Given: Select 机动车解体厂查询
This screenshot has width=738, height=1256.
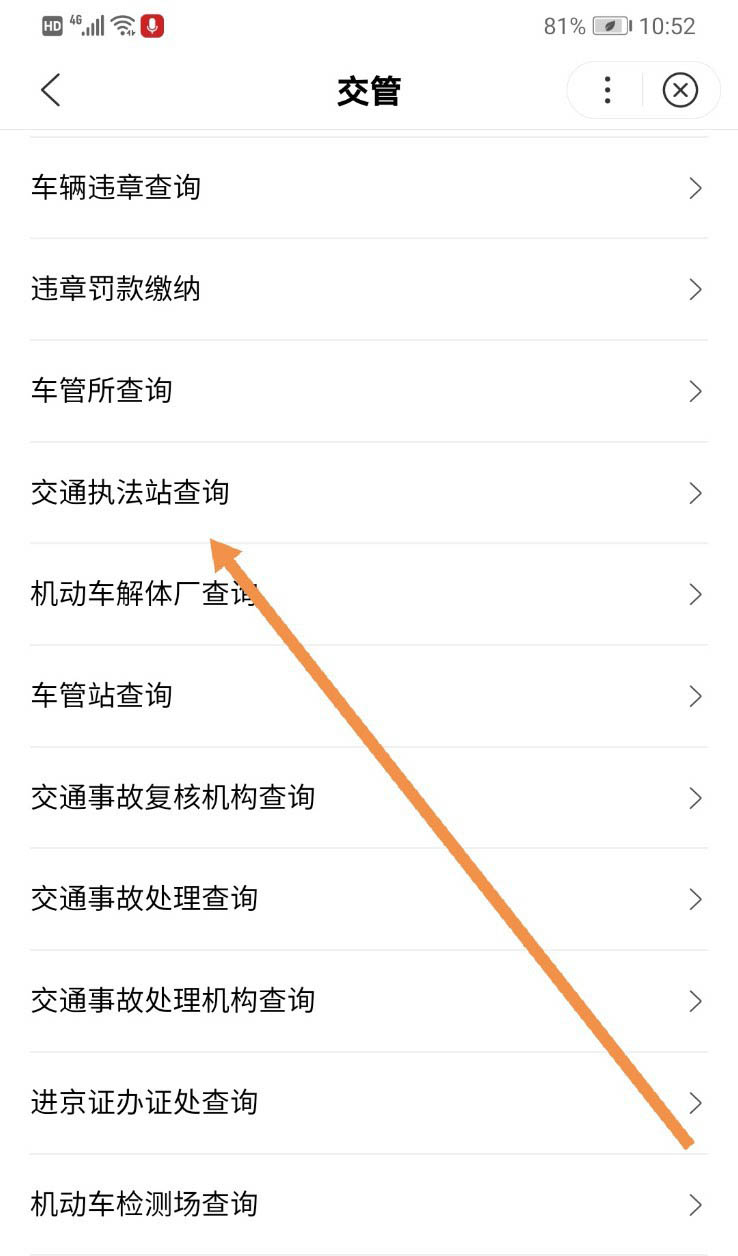Looking at the screenshot, I should point(144,594).
